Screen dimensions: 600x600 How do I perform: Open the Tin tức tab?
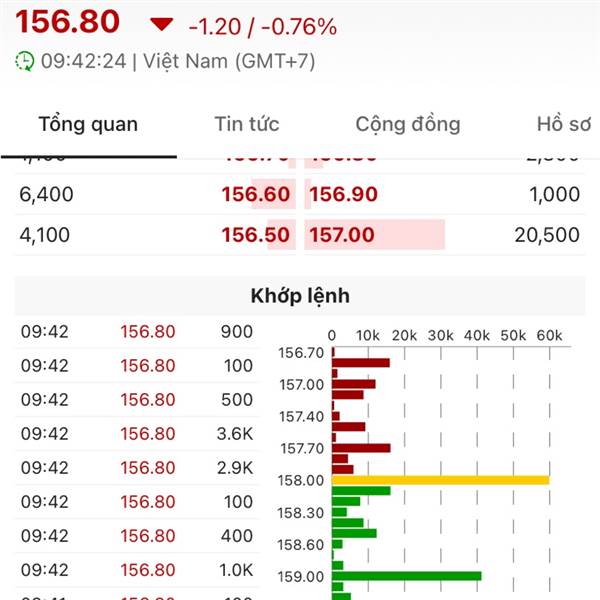246,125
